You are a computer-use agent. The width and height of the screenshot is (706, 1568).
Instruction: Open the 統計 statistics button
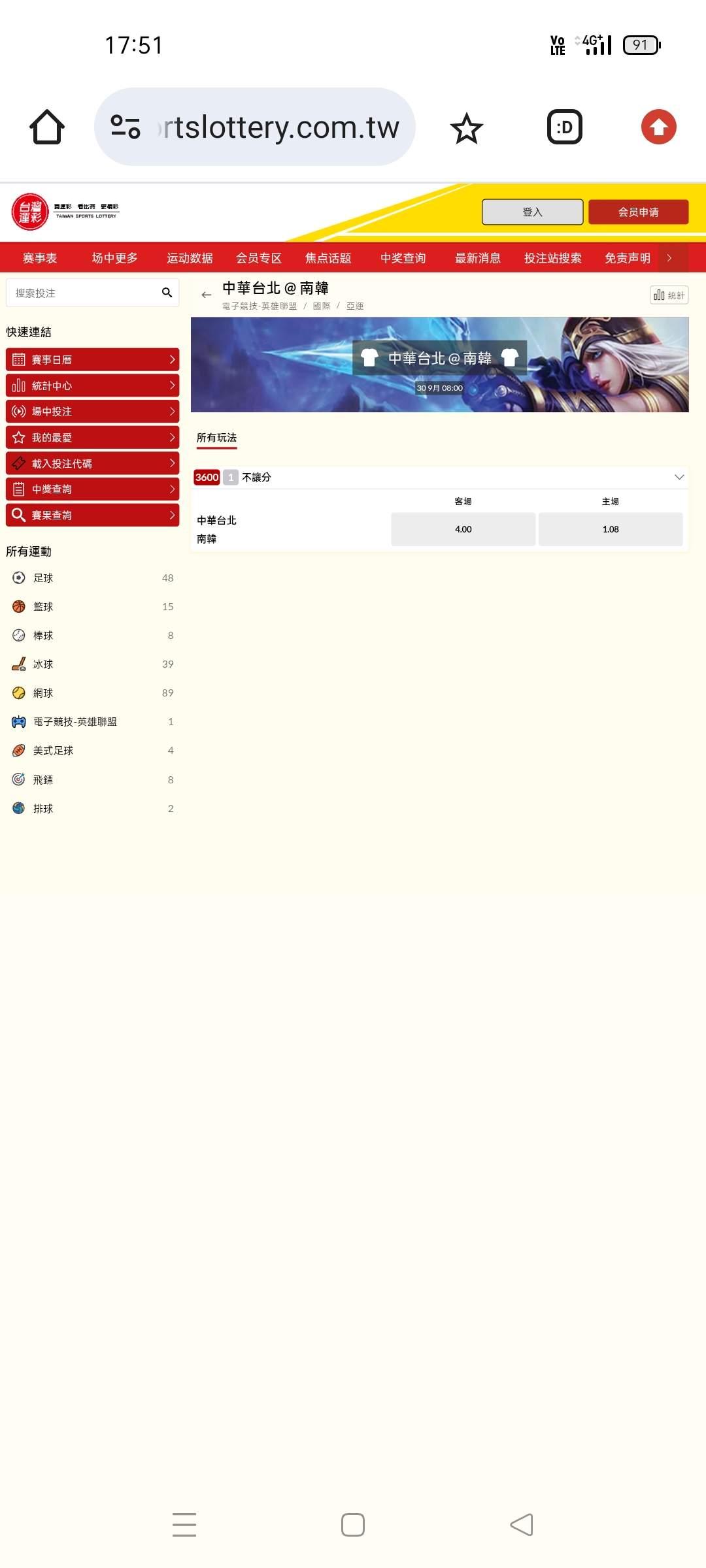[x=669, y=295]
